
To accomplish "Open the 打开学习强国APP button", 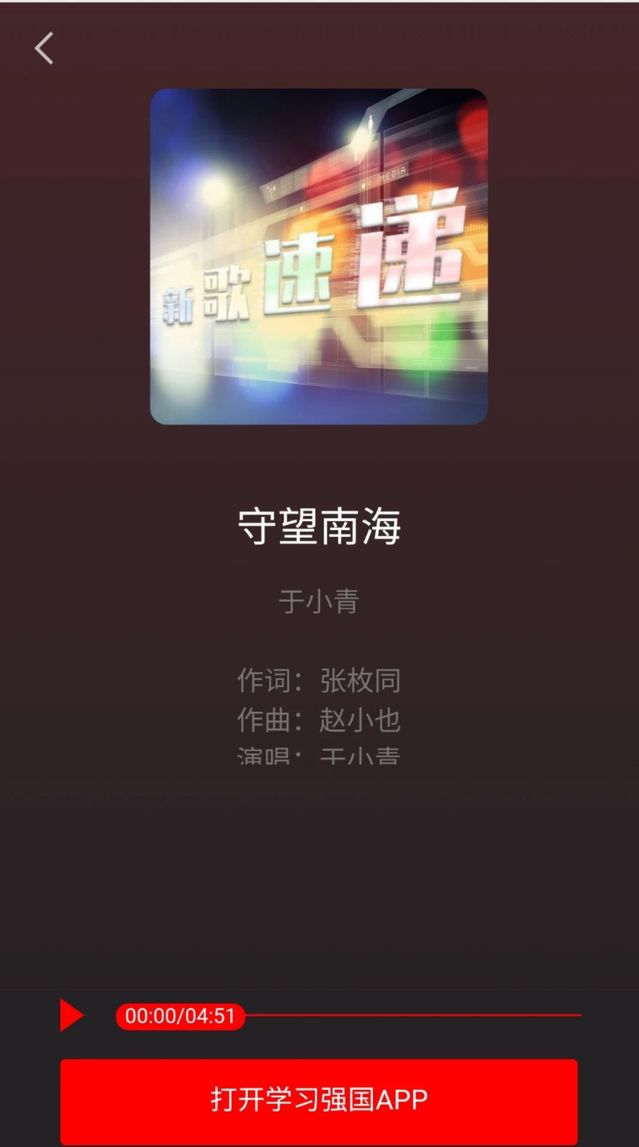I will 319,1100.
